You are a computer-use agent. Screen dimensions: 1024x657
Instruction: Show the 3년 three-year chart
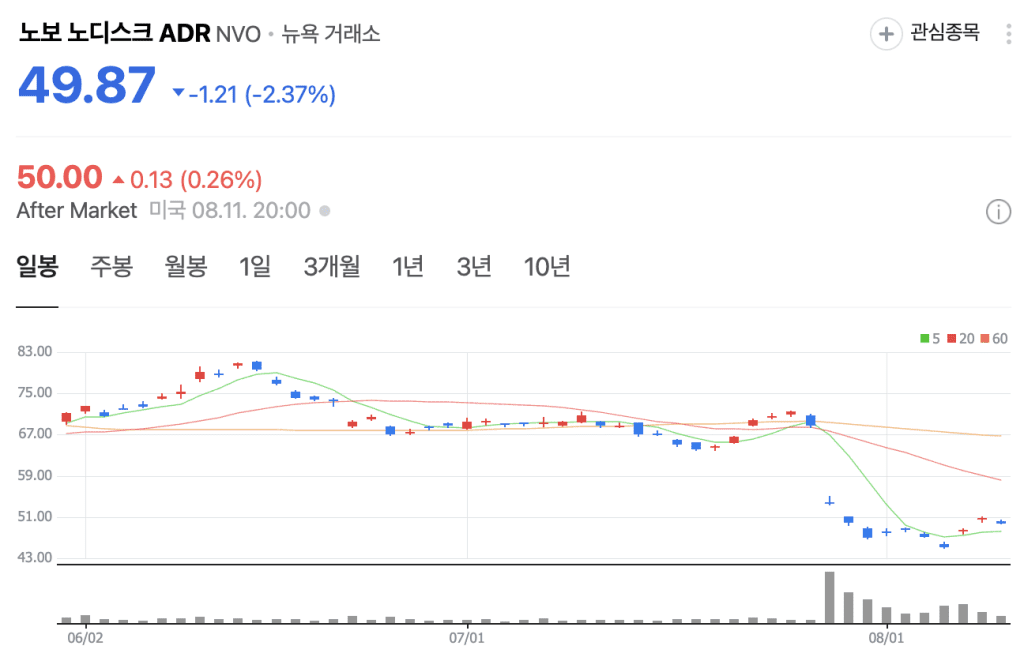coord(474,267)
